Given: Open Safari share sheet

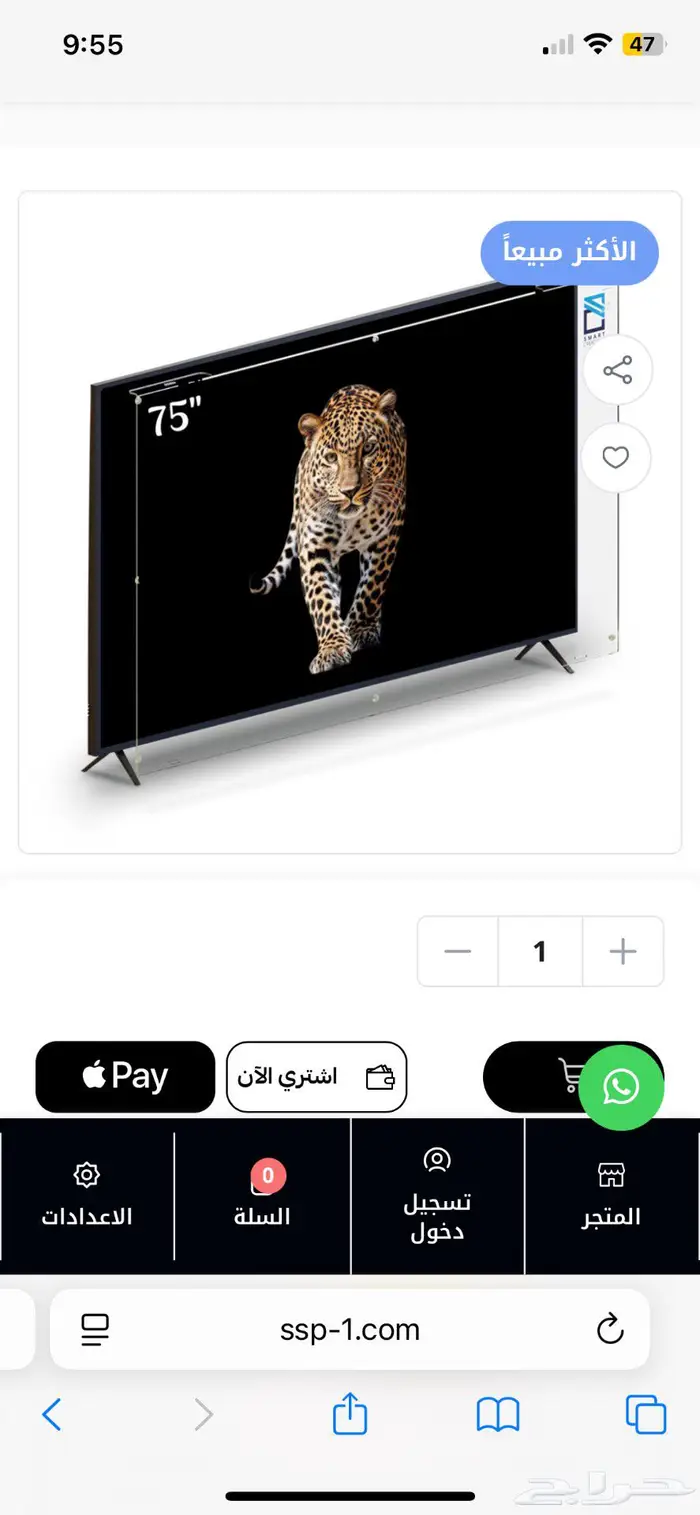Looking at the screenshot, I should (350, 1415).
